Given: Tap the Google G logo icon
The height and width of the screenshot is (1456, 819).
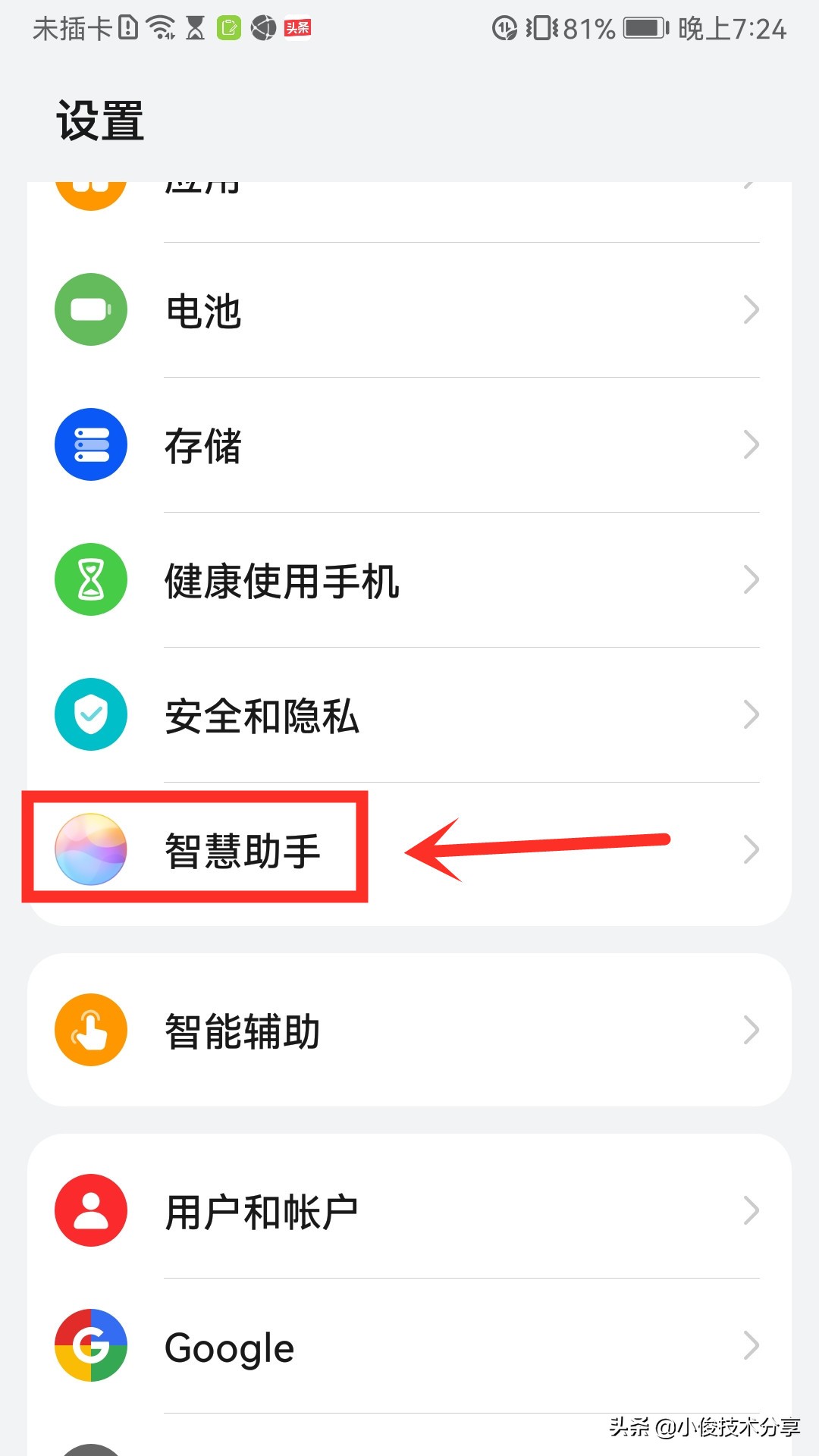Looking at the screenshot, I should coord(90,1347).
